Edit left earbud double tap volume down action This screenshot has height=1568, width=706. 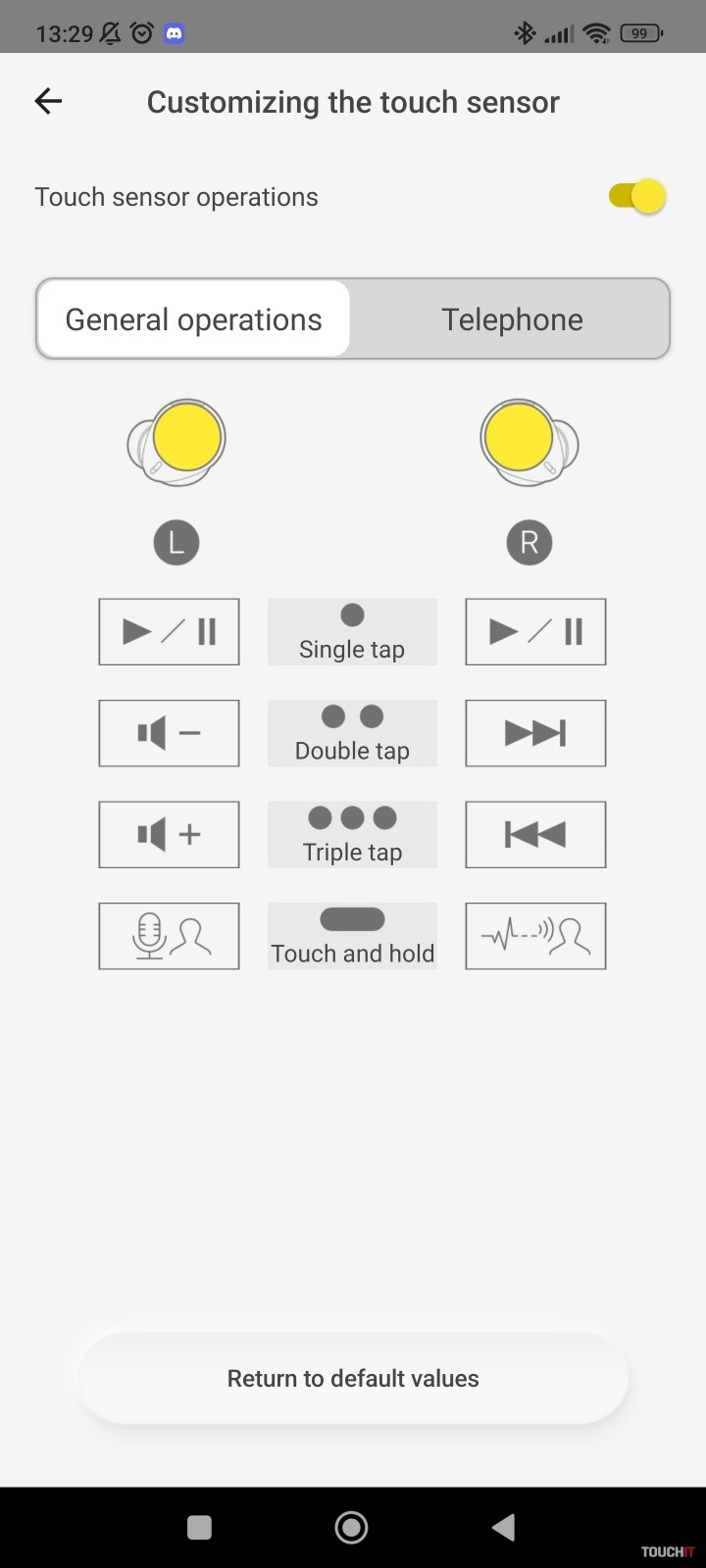pos(169,733)
